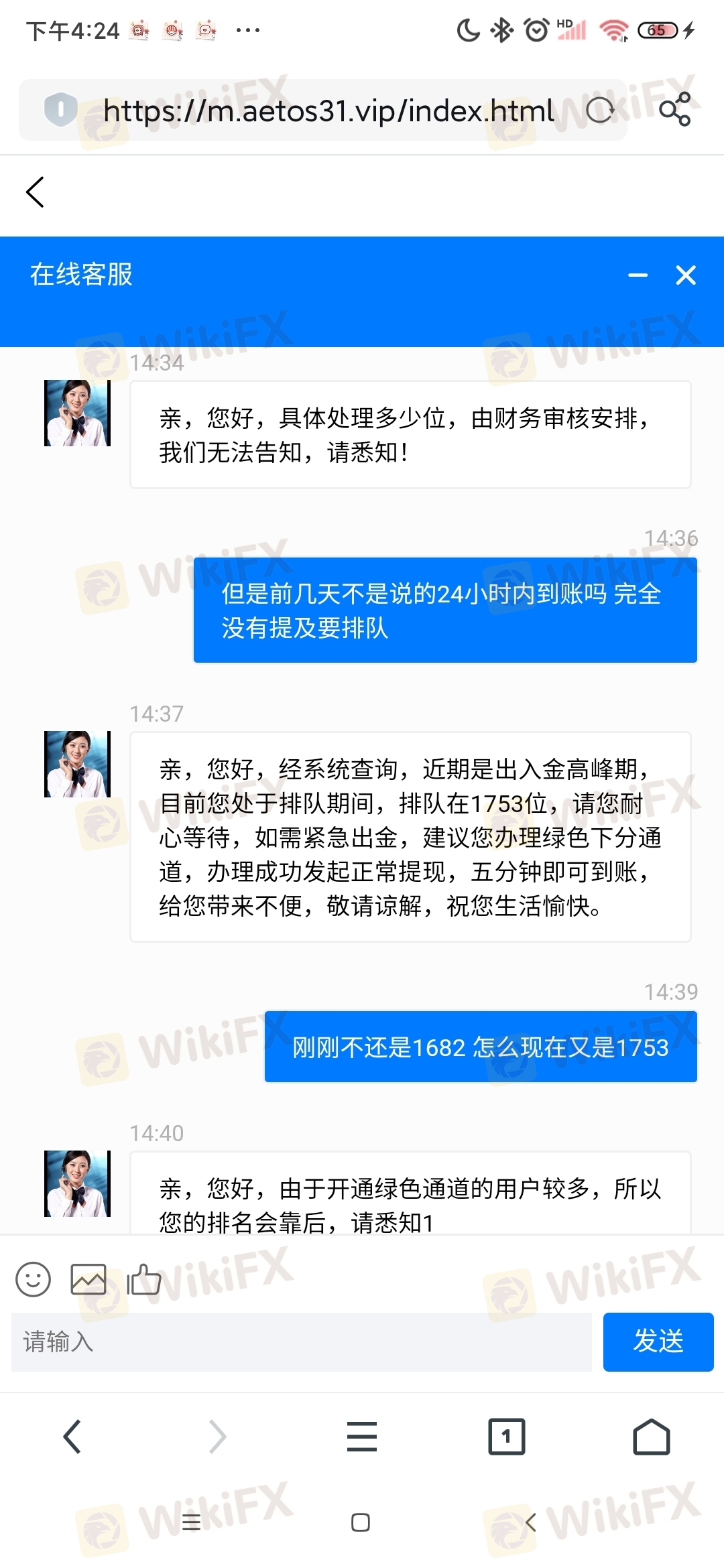Go back in the browser's bottom toolbar
724x1568 pixels.
[72, 1437]
